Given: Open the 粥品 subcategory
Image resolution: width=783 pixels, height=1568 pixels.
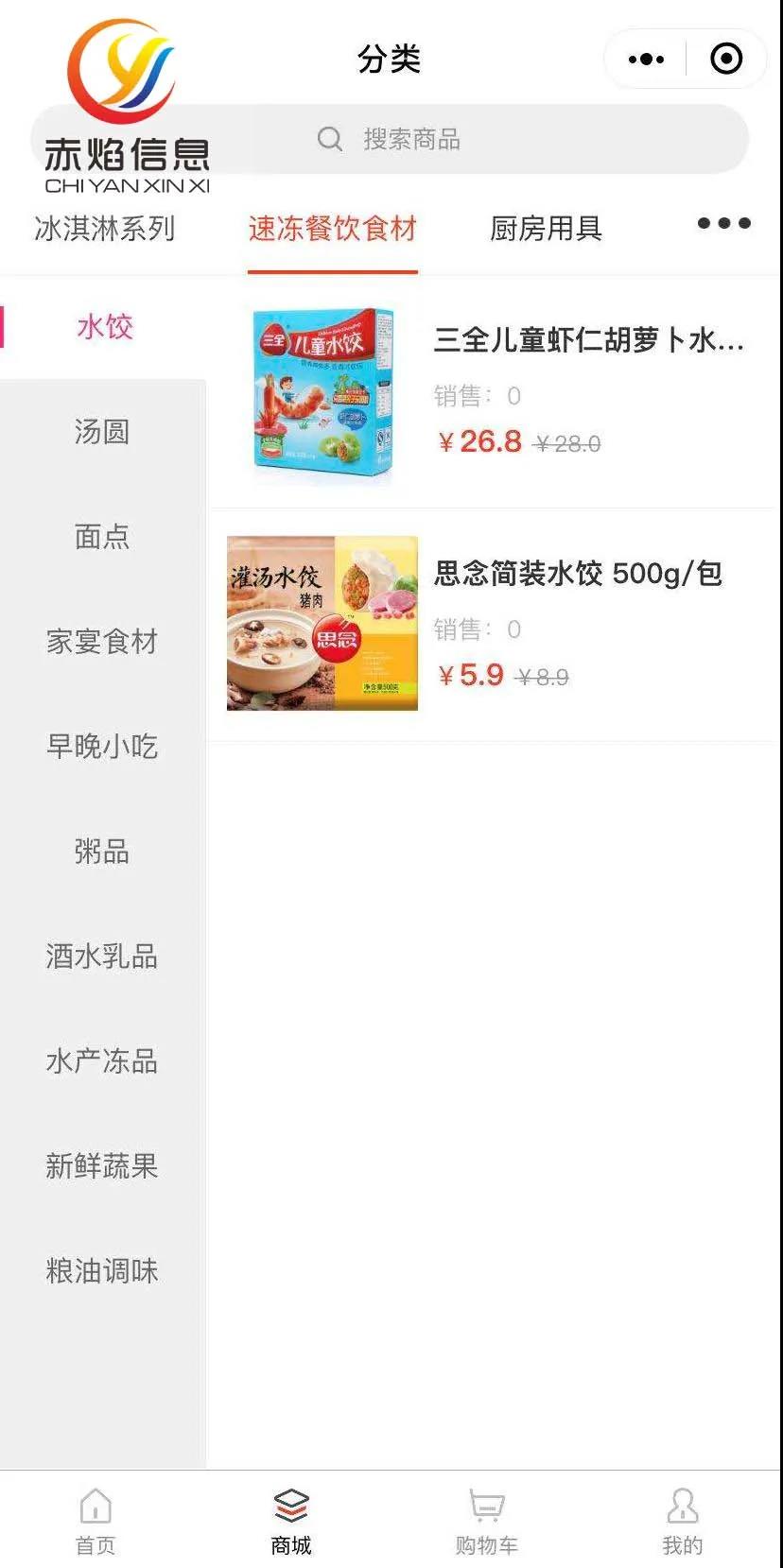Looking at the screenshot, I should 102,852.
